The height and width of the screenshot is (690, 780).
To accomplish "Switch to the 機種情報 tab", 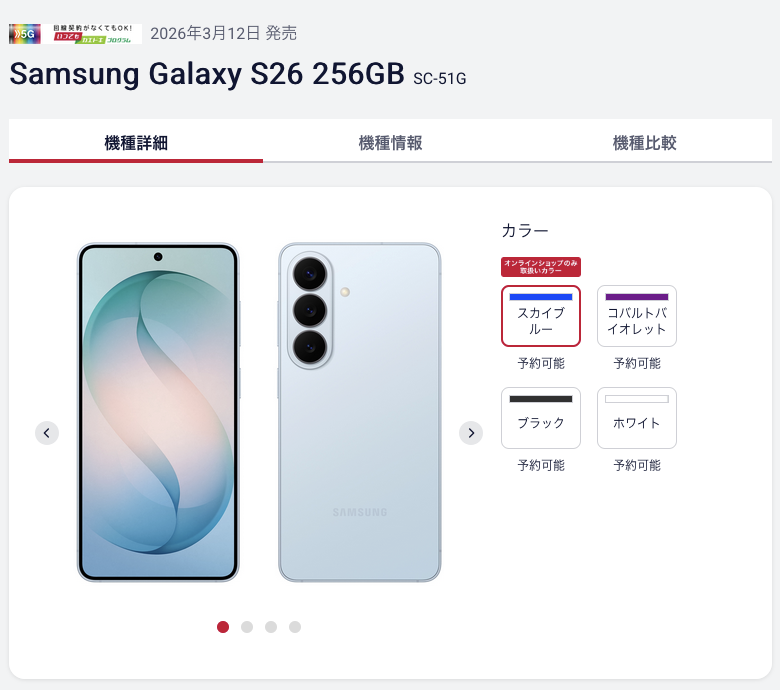I will pyautogui.click(x=390, y=143).
